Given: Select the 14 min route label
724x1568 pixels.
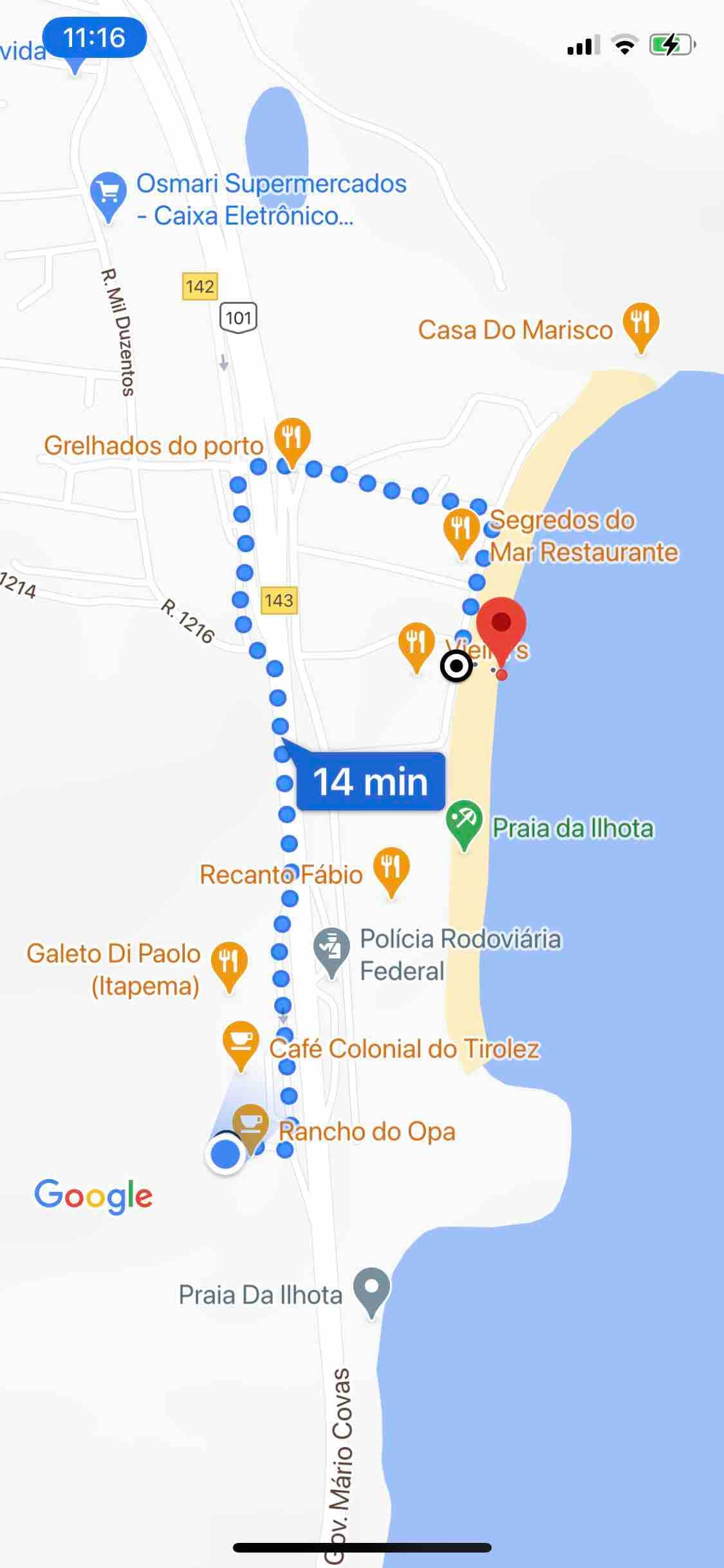Looking at the screenshot, I should click(370, 781).
